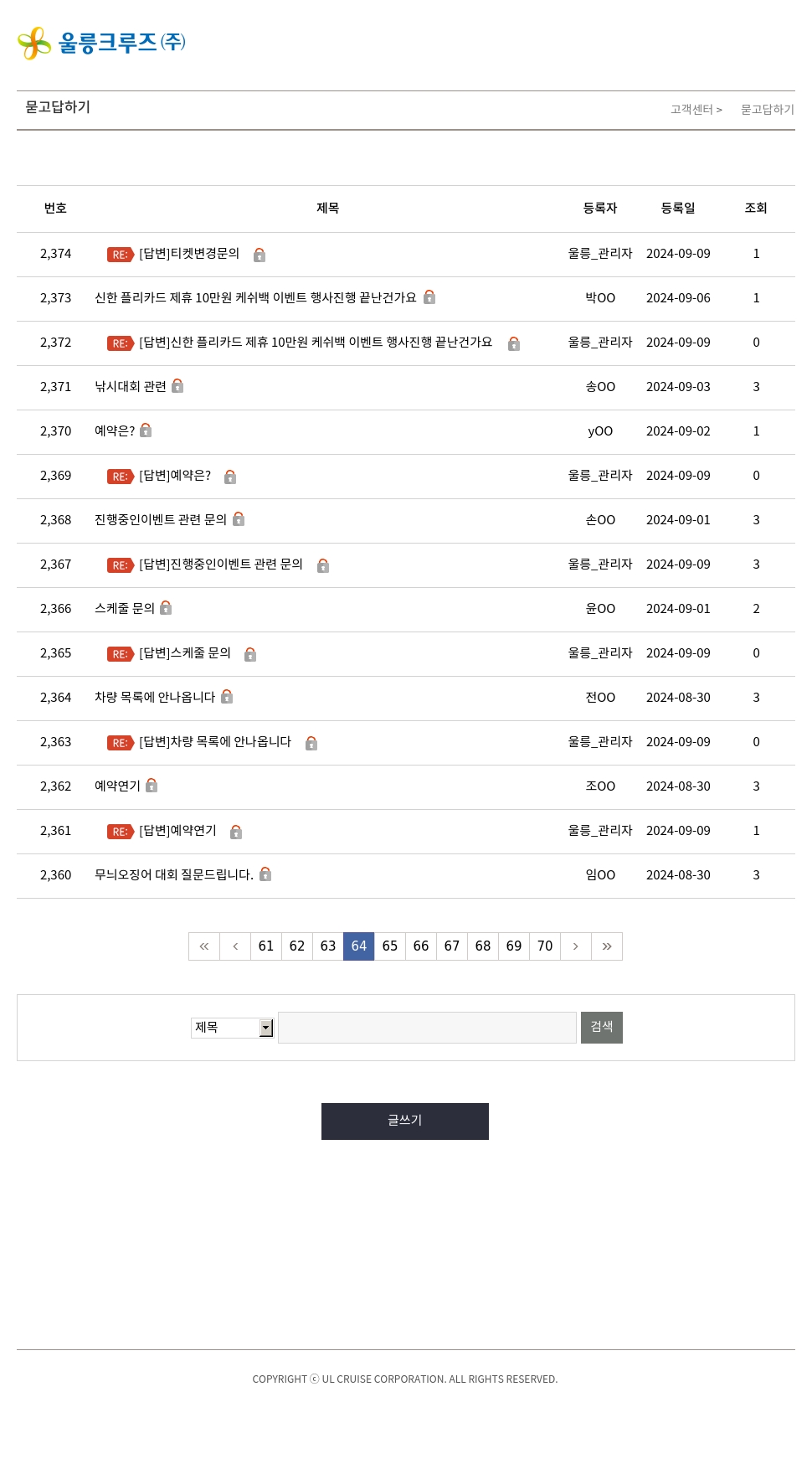Image resolution: width=812 pixels, height=1459 pixels.
Task: Go to page 65
Action: (390, 946)
